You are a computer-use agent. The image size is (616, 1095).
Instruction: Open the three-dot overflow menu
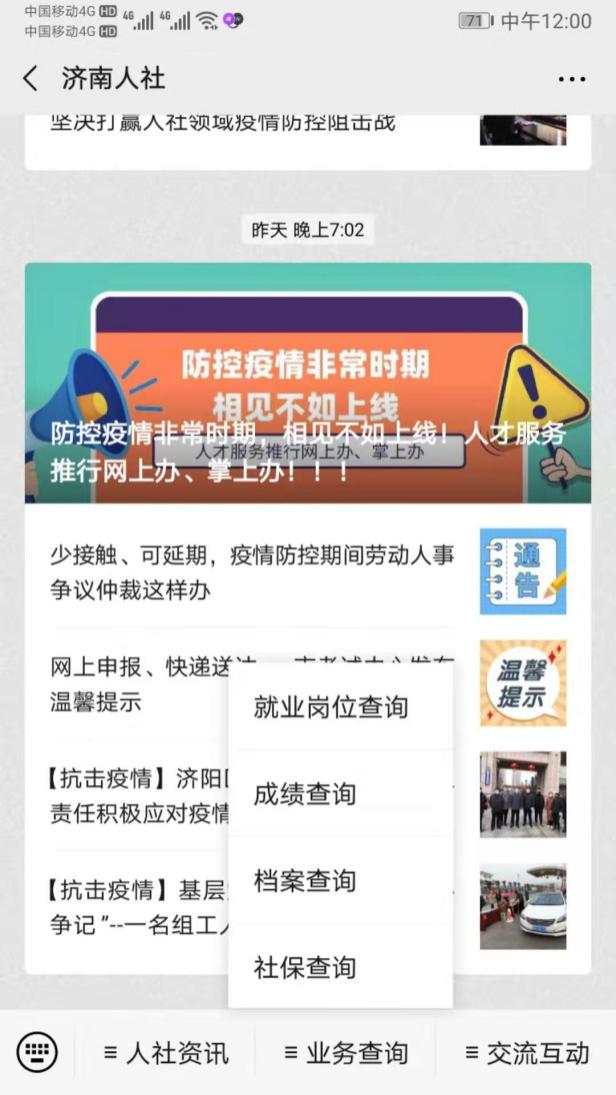(x=571, y=80)
